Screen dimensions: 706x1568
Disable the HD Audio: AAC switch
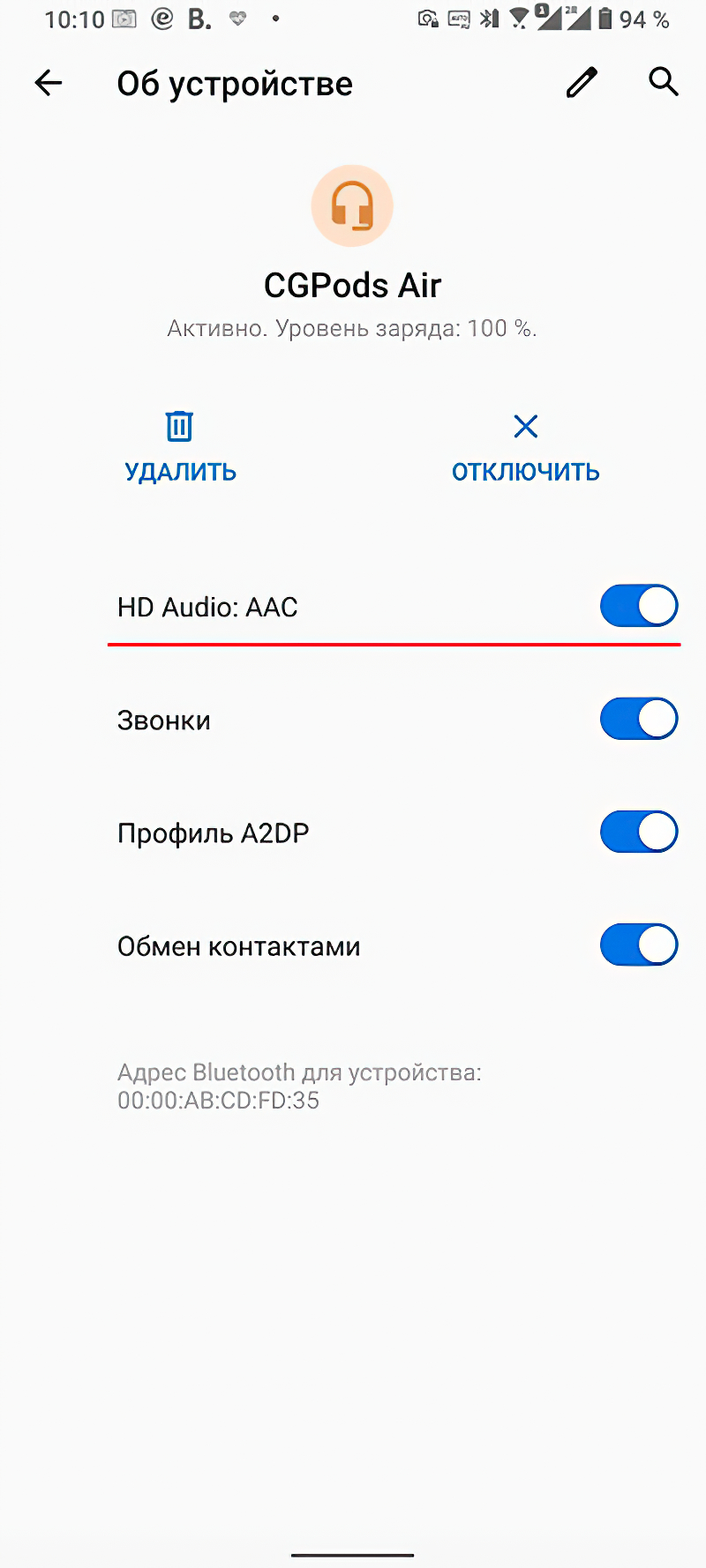click(639, 606)
